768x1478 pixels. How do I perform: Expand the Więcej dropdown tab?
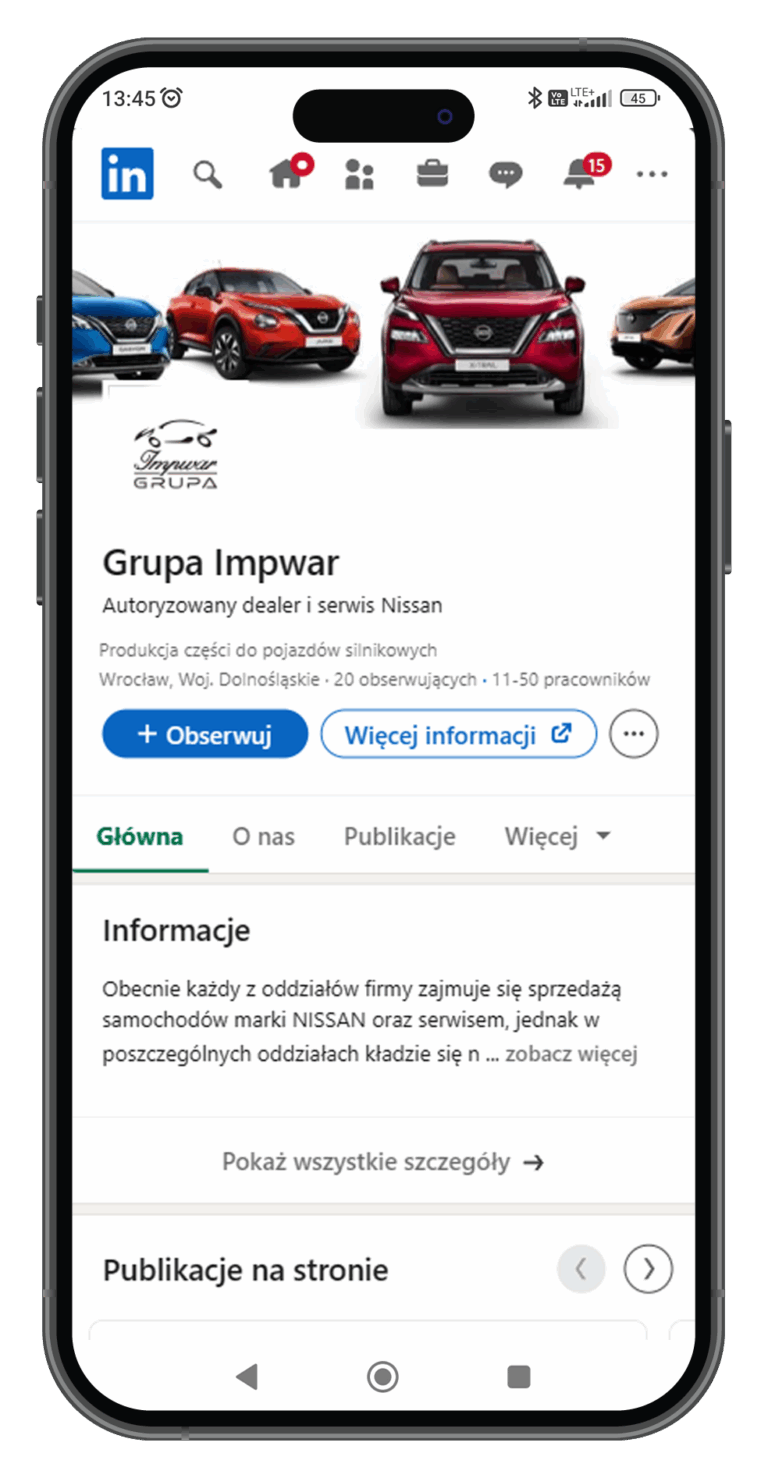[x=557, y=836]
